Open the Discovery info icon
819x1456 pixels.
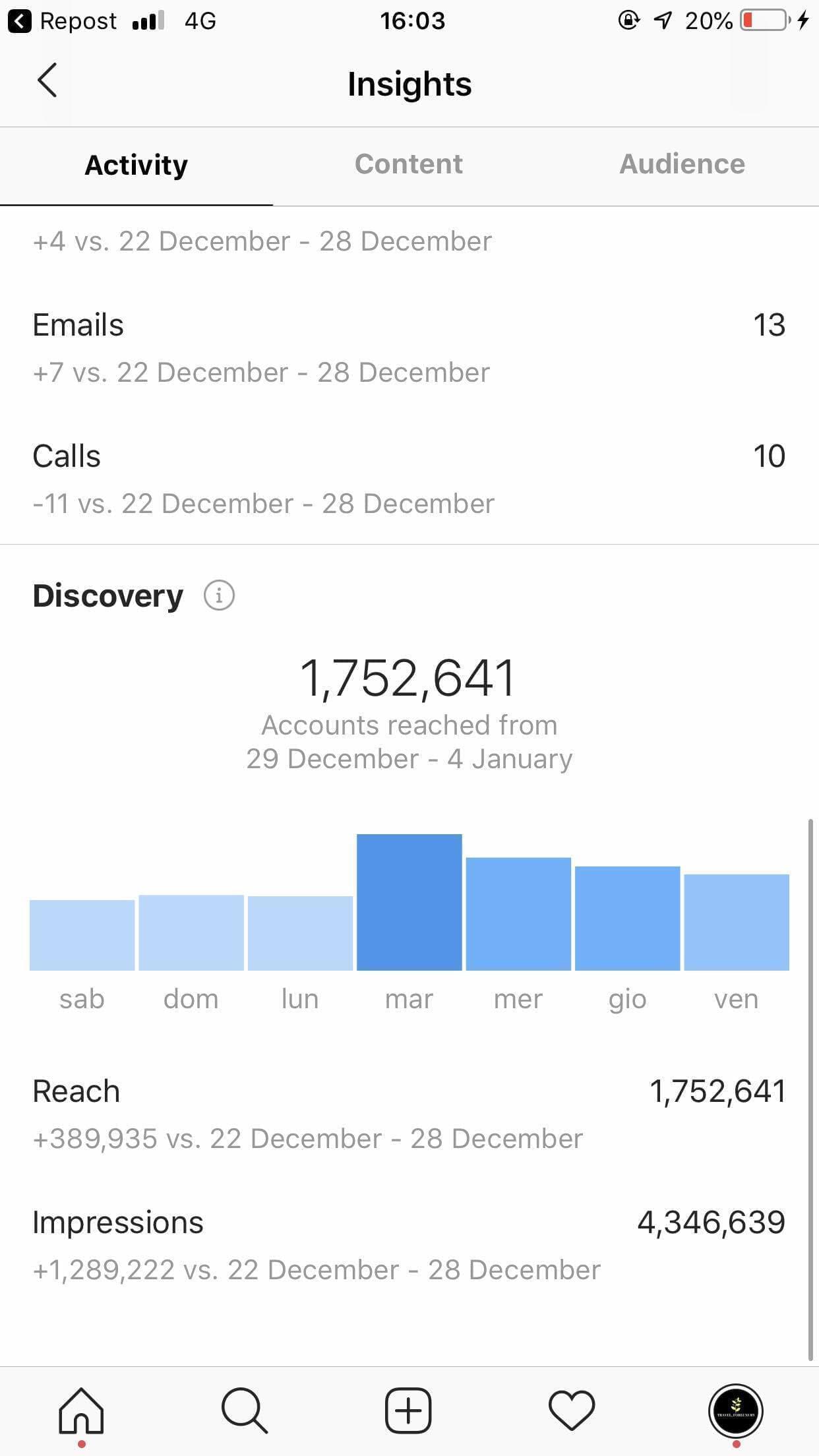point(219,595)
